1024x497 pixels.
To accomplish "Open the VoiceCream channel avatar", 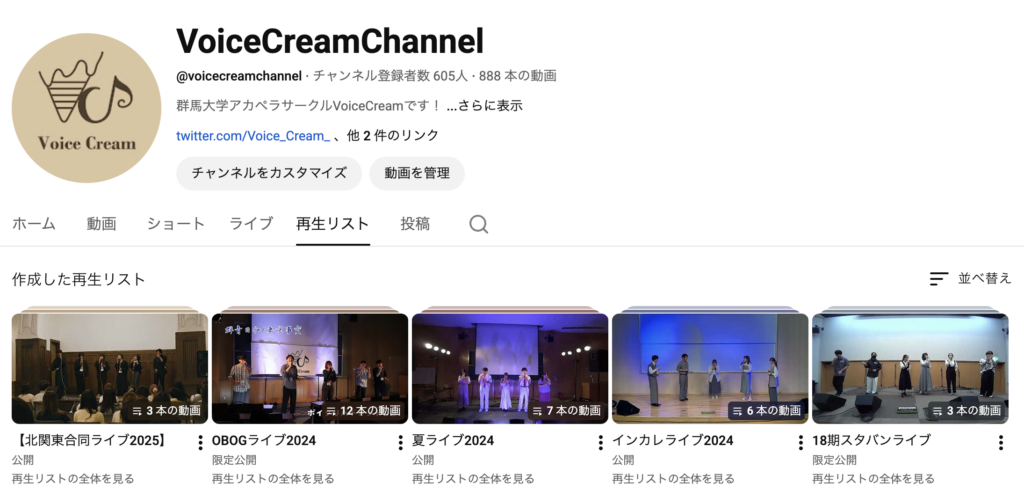I will 86,107.
